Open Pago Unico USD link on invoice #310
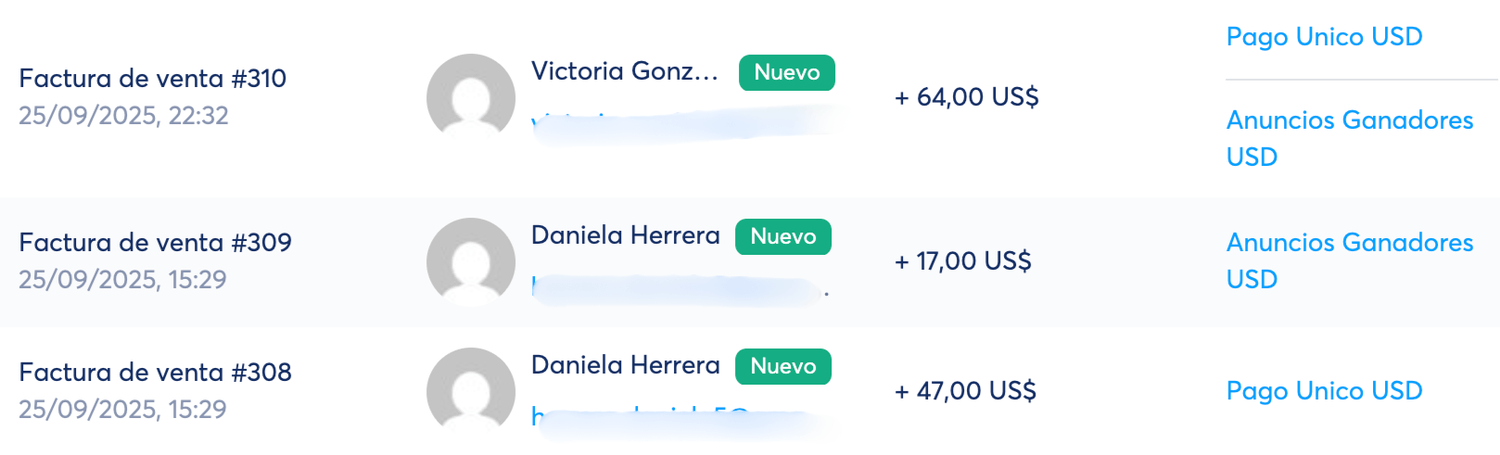Screen dimensions: 1500x455 coord(1323,37)
